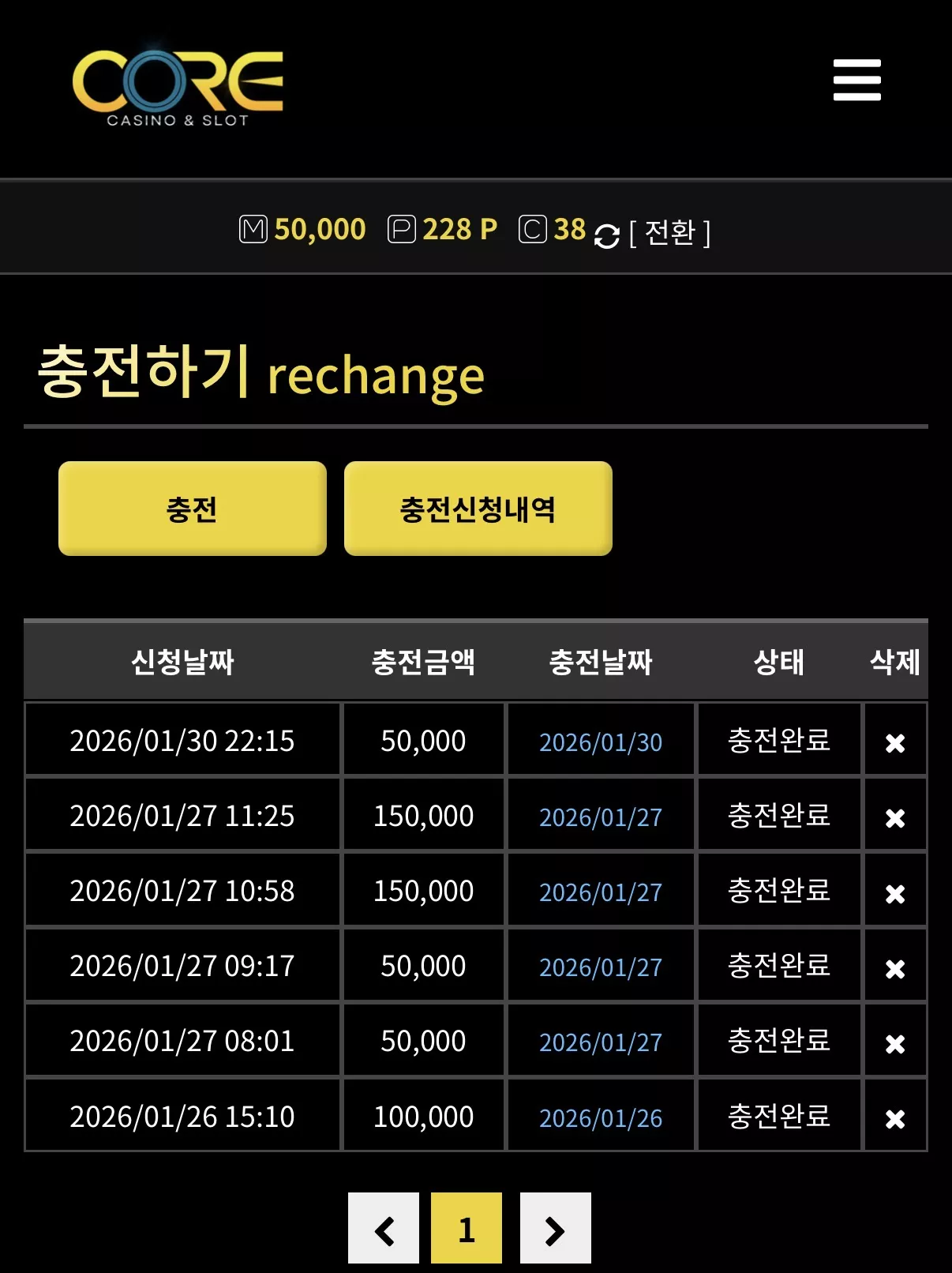Remove the 2026/01/27 09:17 record
The image size is (952, 1273).
pos(894,968)
